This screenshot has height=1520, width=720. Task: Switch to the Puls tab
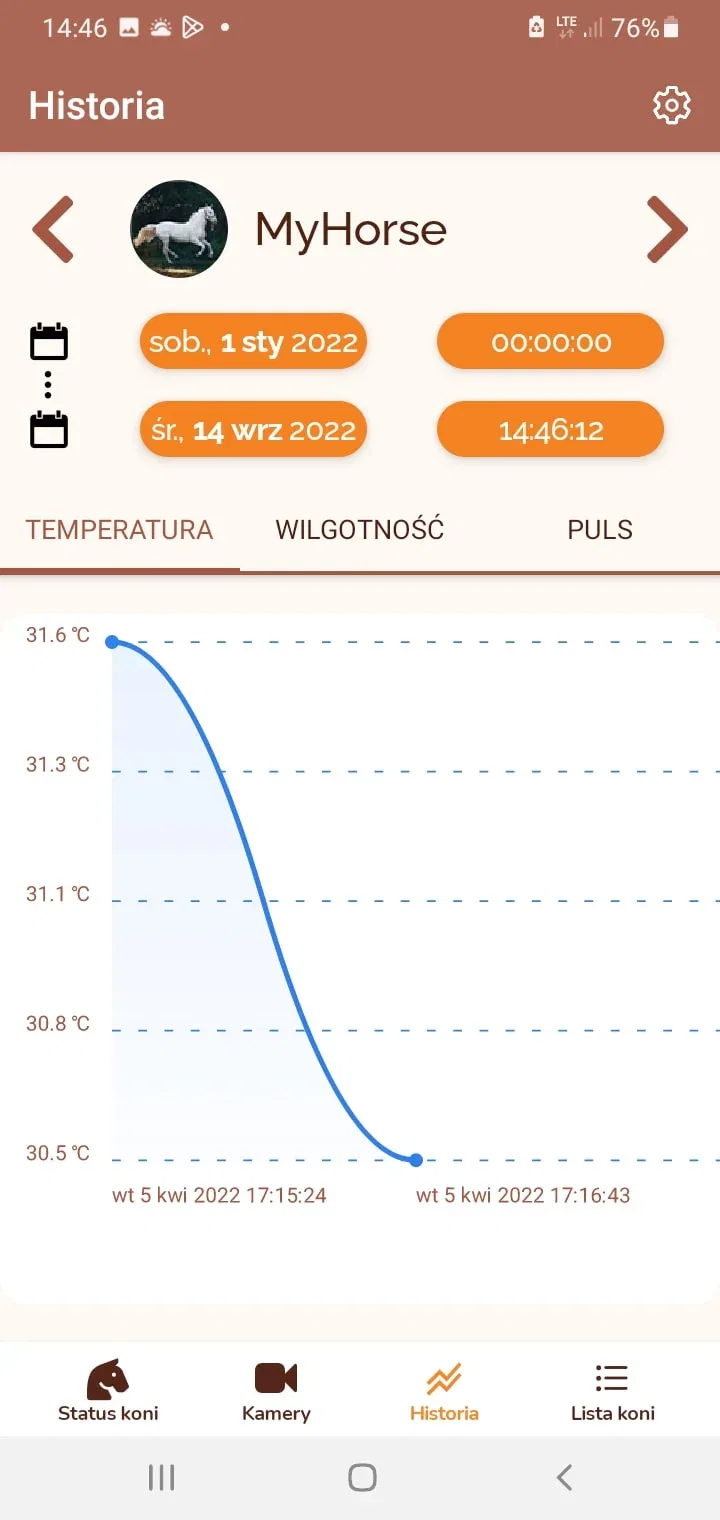[600, 530]
